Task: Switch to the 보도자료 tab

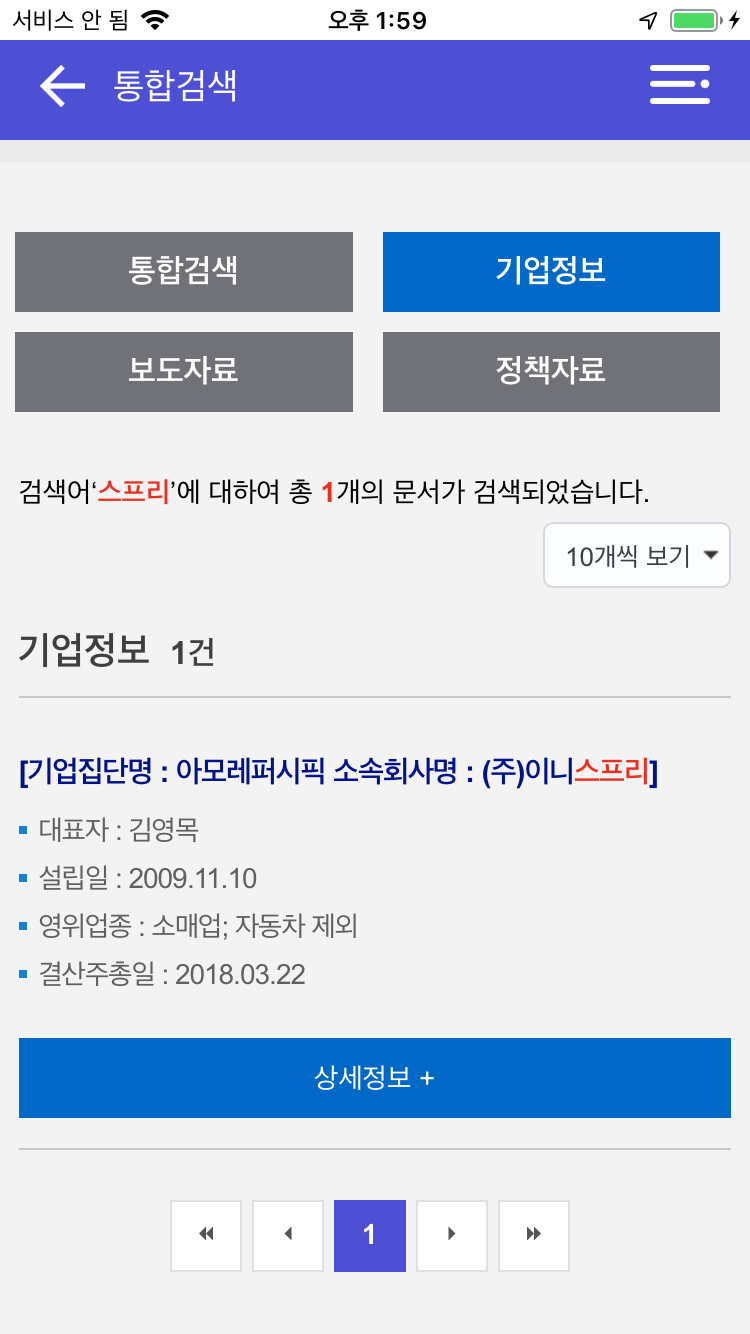Action: (x=184, y=372)
